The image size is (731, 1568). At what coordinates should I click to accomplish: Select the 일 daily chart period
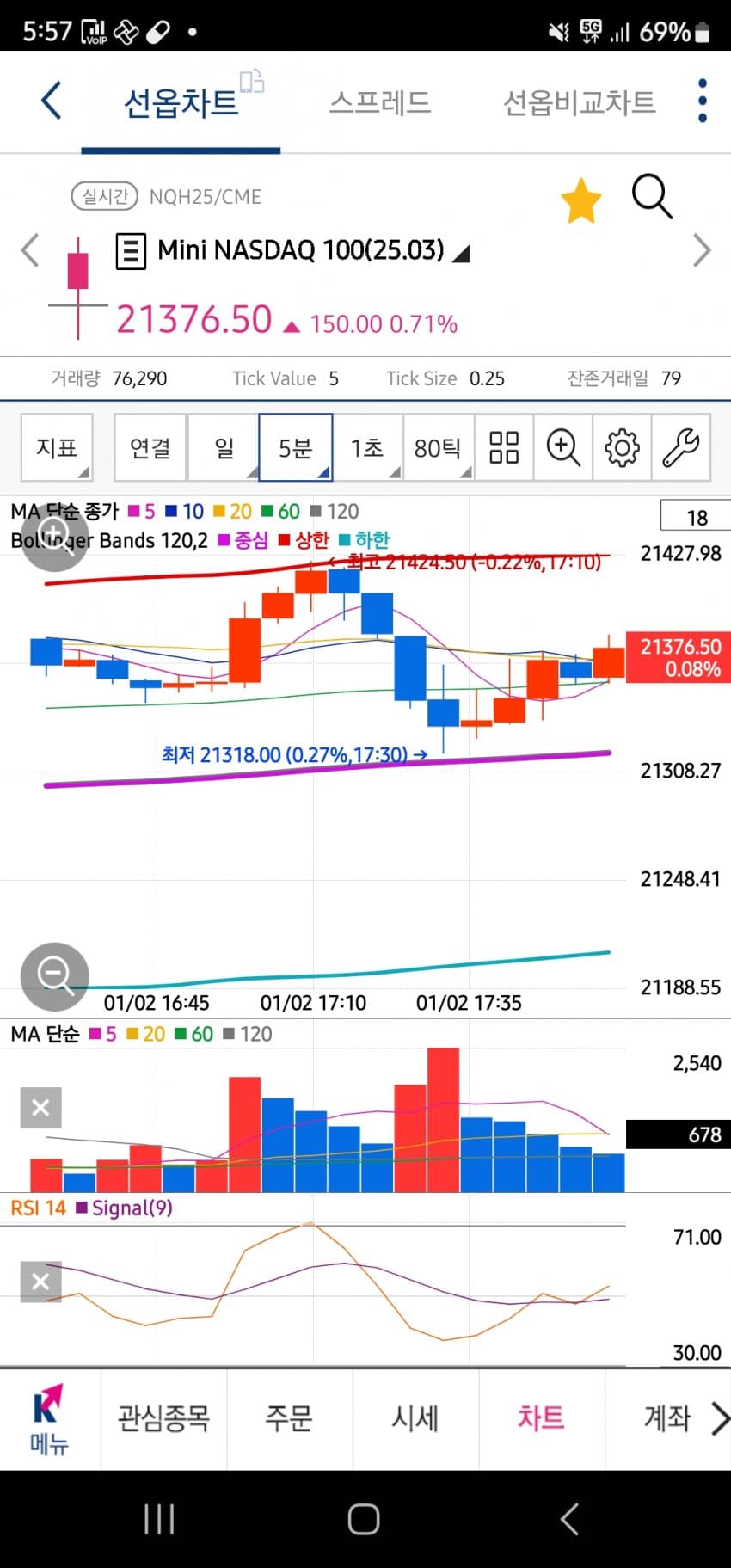tap(224, 447)
